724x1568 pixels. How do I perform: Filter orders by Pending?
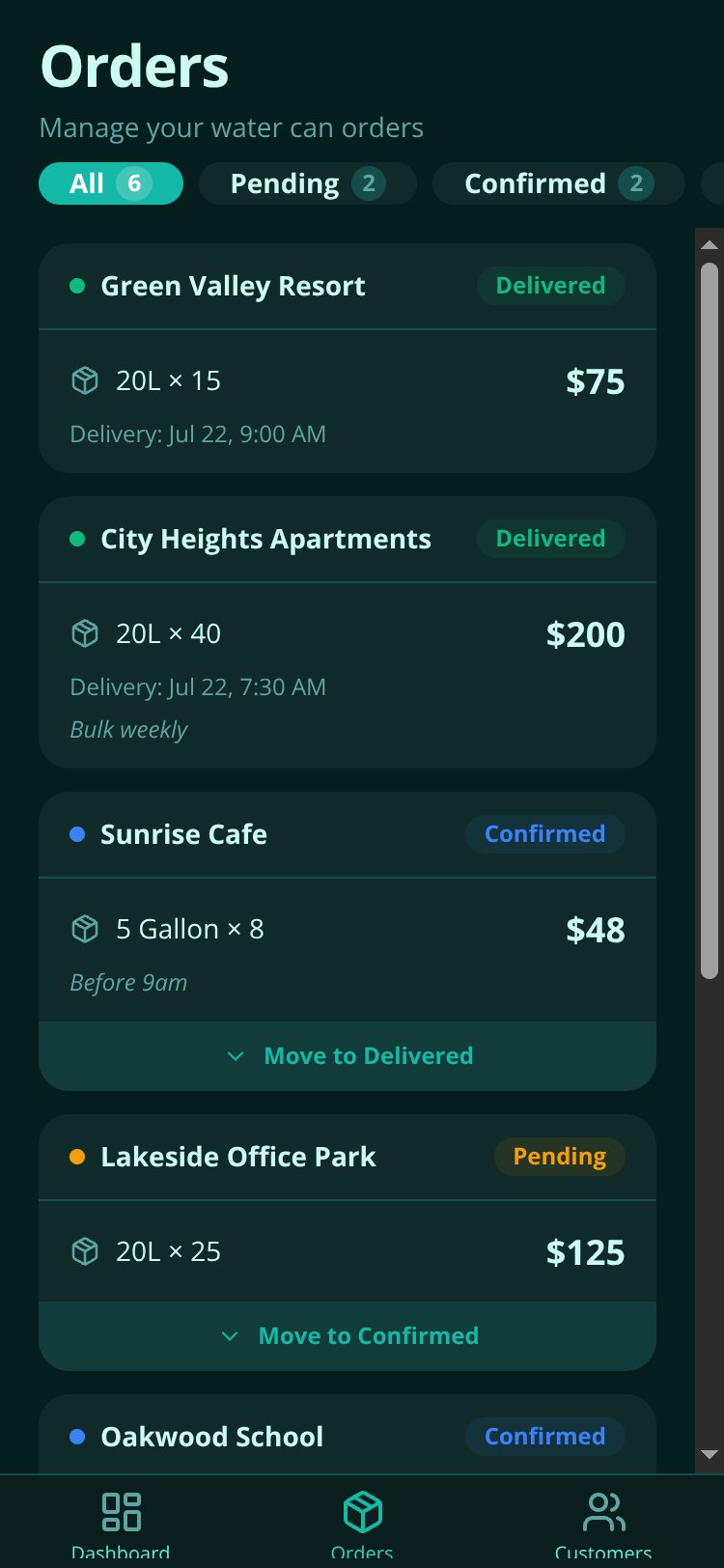click(x=308, y=183)
